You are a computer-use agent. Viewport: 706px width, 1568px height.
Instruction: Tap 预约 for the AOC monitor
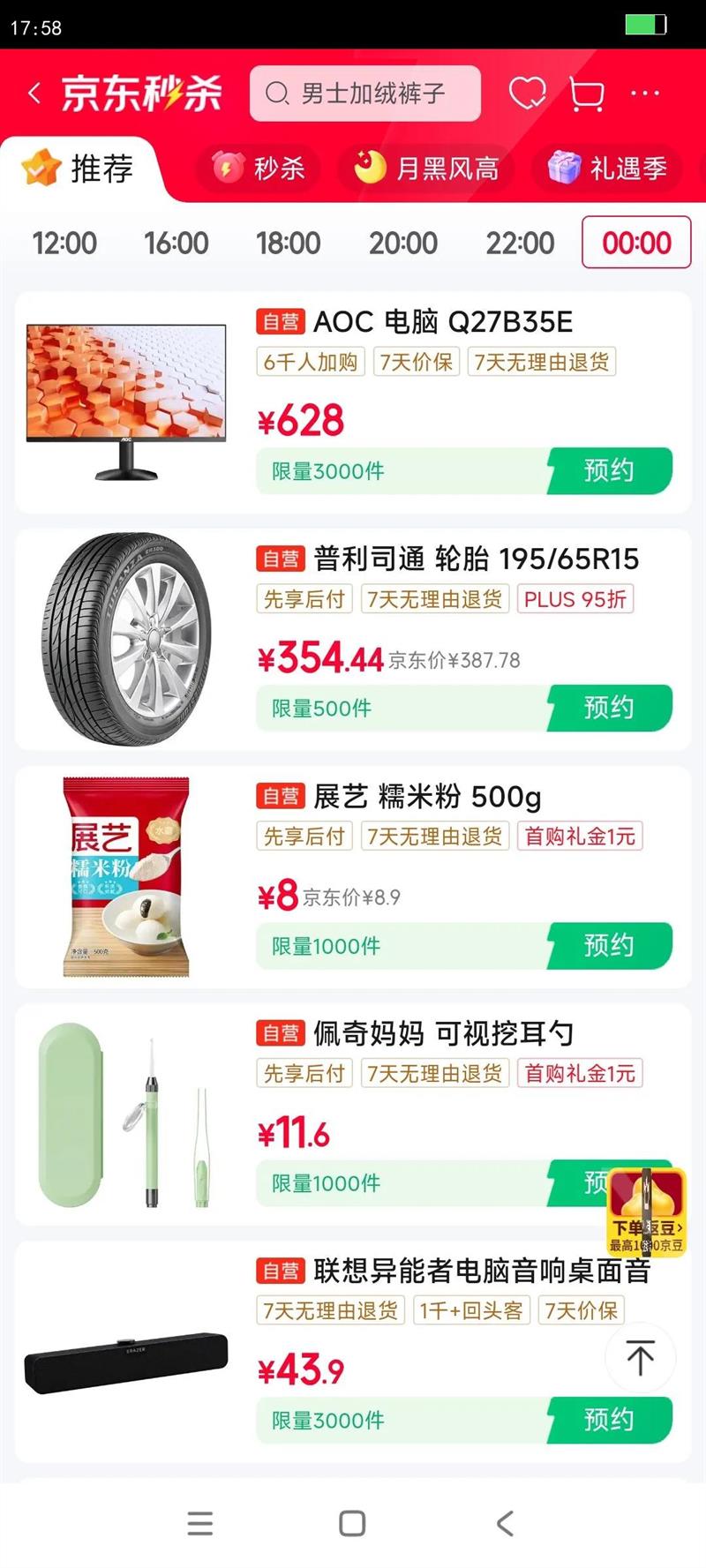tap(608, 470)
